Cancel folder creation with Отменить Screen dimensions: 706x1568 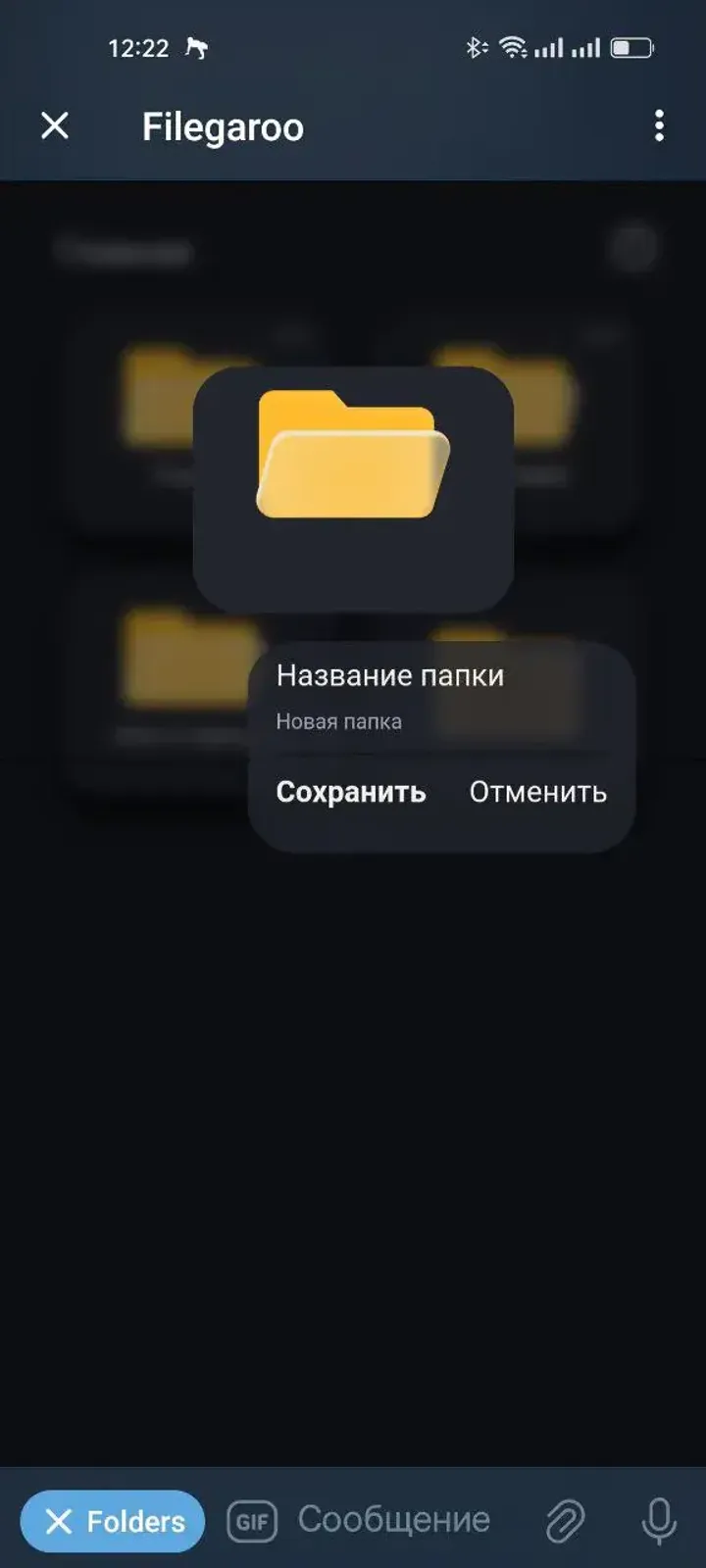(537, 792)
